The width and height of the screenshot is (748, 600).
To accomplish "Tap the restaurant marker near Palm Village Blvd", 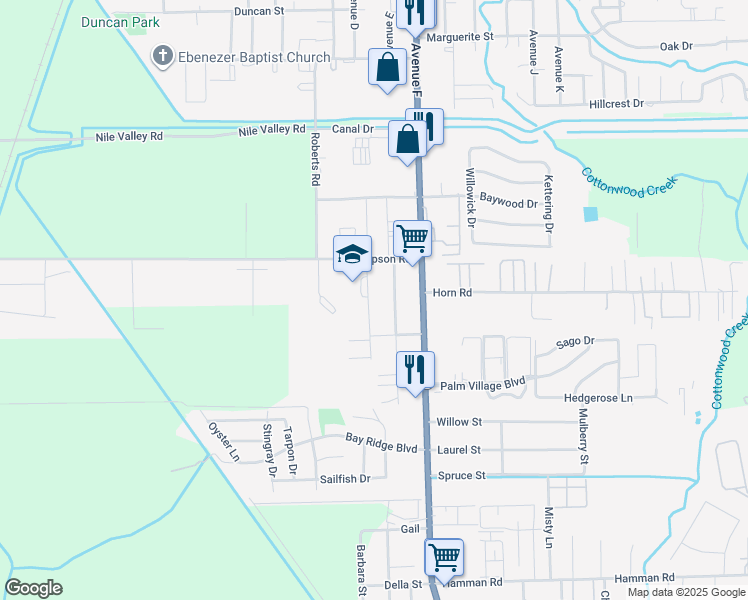I will point(415,370).
